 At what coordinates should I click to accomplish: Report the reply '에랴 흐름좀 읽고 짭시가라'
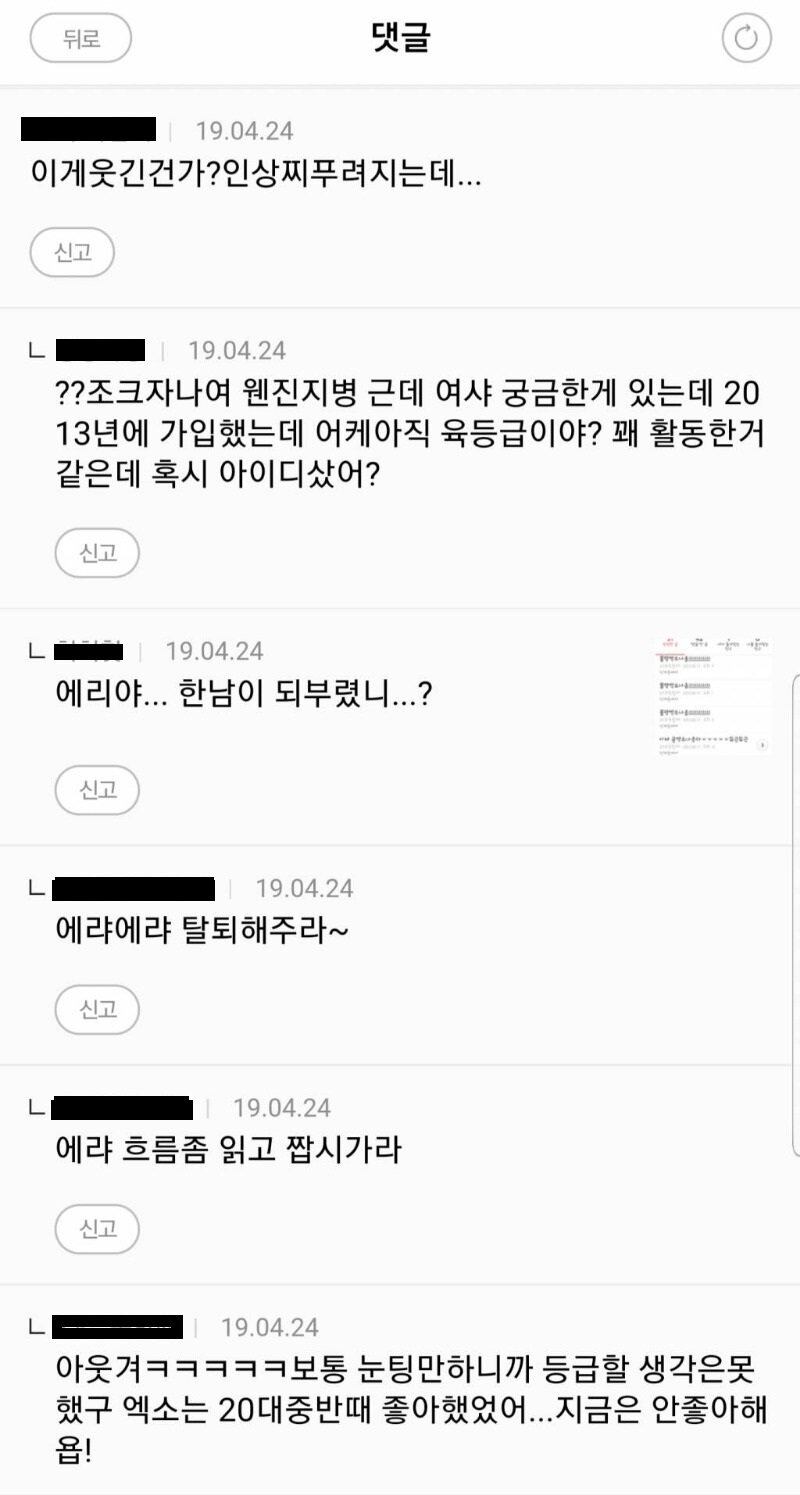click(97, 1229)
